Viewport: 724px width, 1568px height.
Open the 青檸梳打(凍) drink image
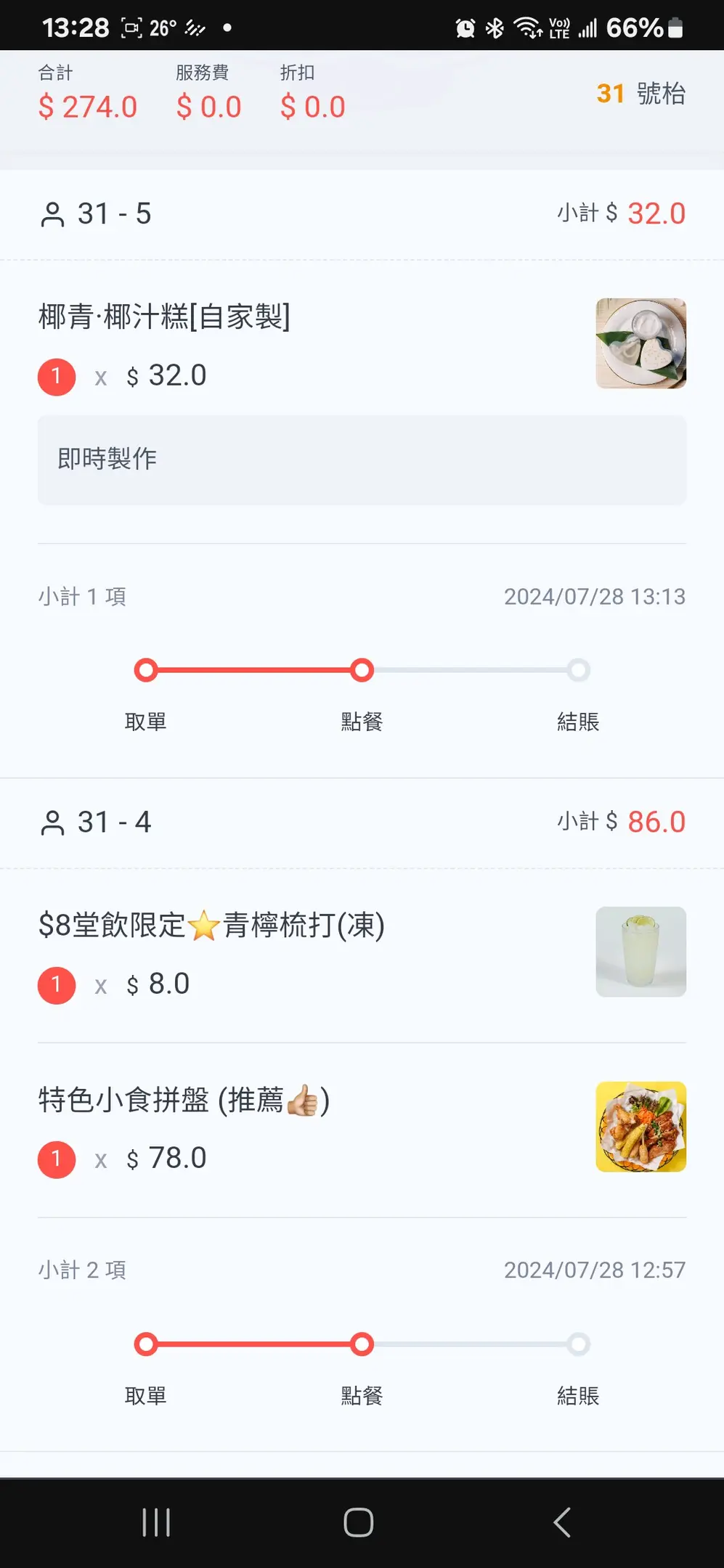click(x=640, y=952)
